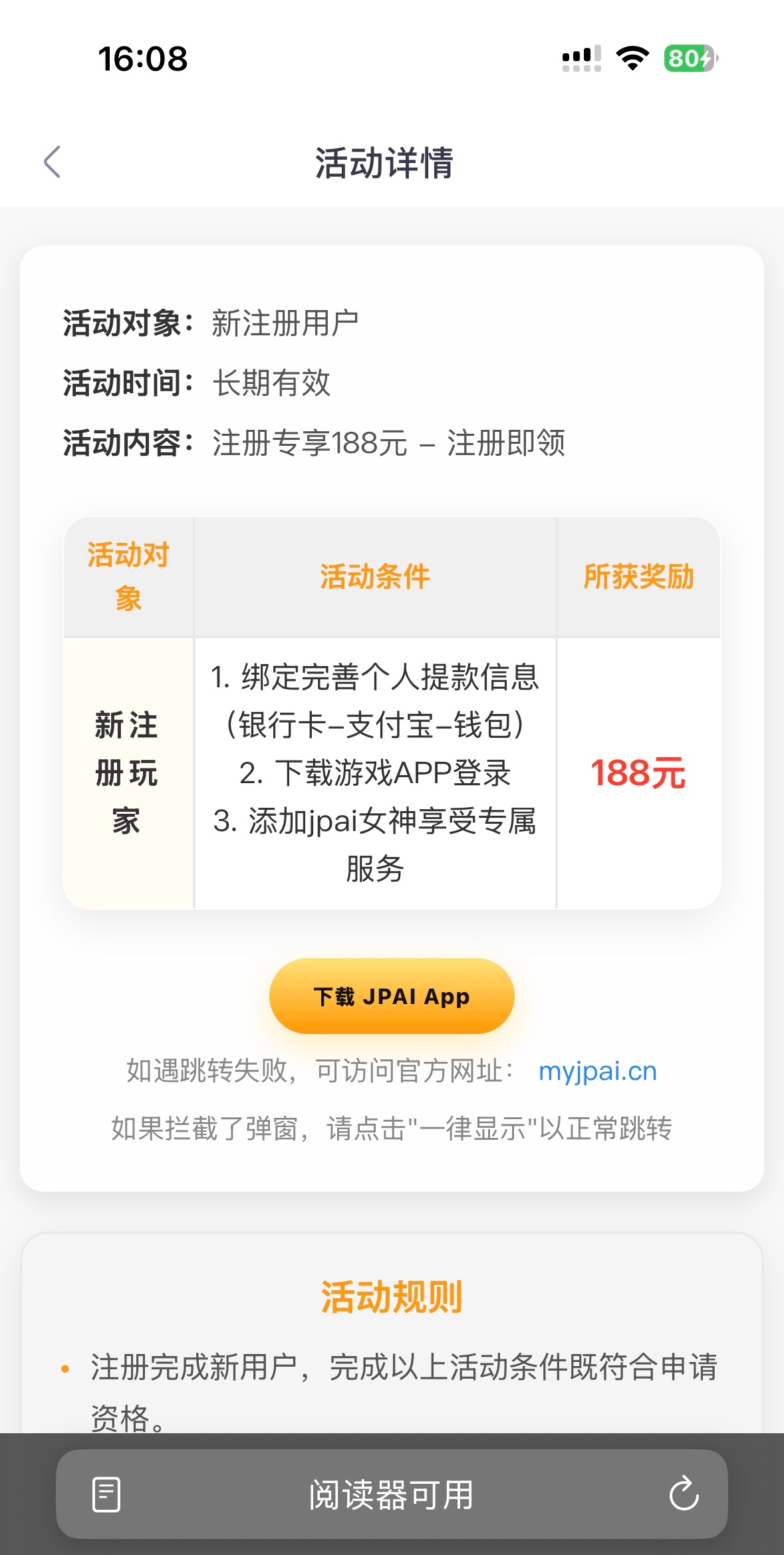
Task: Go back from the 活动详情 page
Action: [52, 162]
